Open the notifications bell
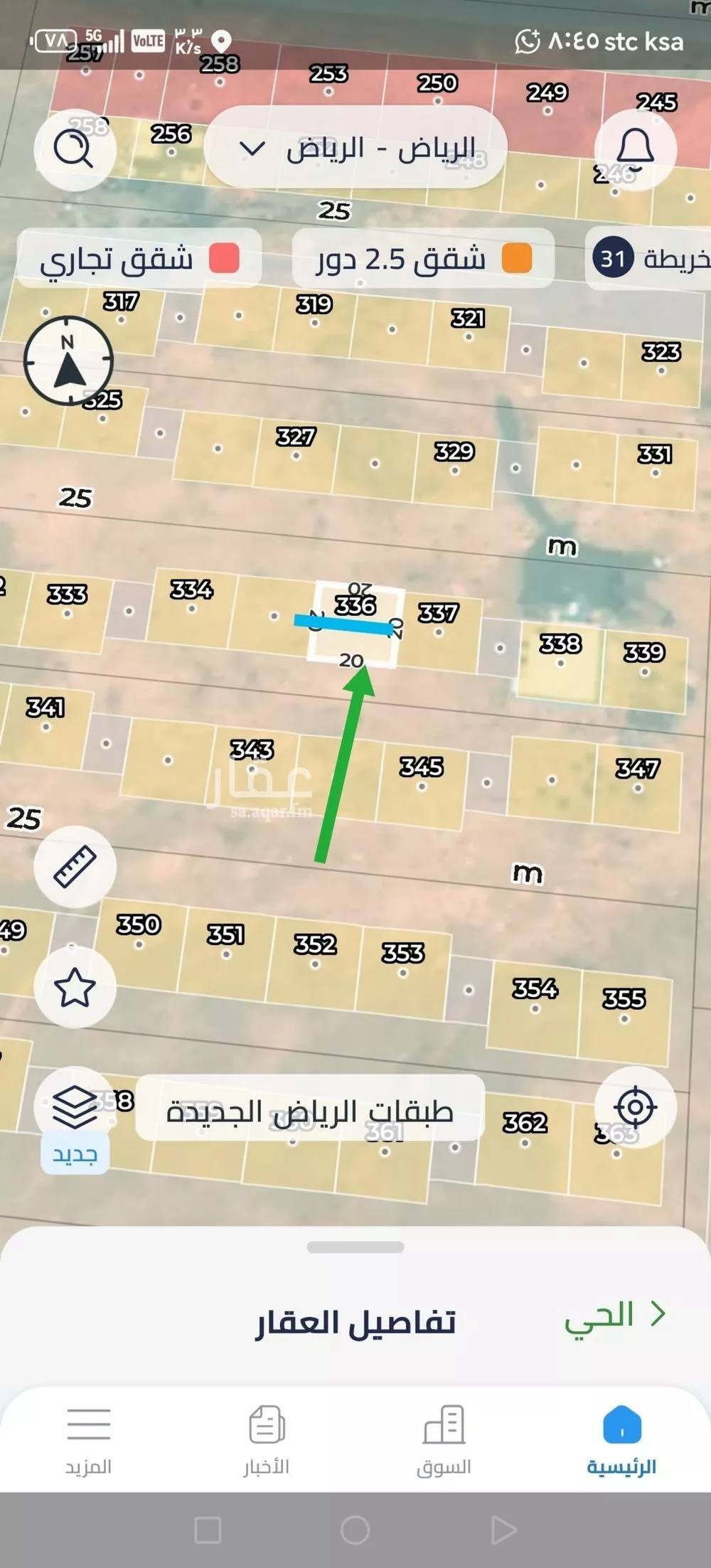Screen dimensions: 711x1568 point(635,148)
